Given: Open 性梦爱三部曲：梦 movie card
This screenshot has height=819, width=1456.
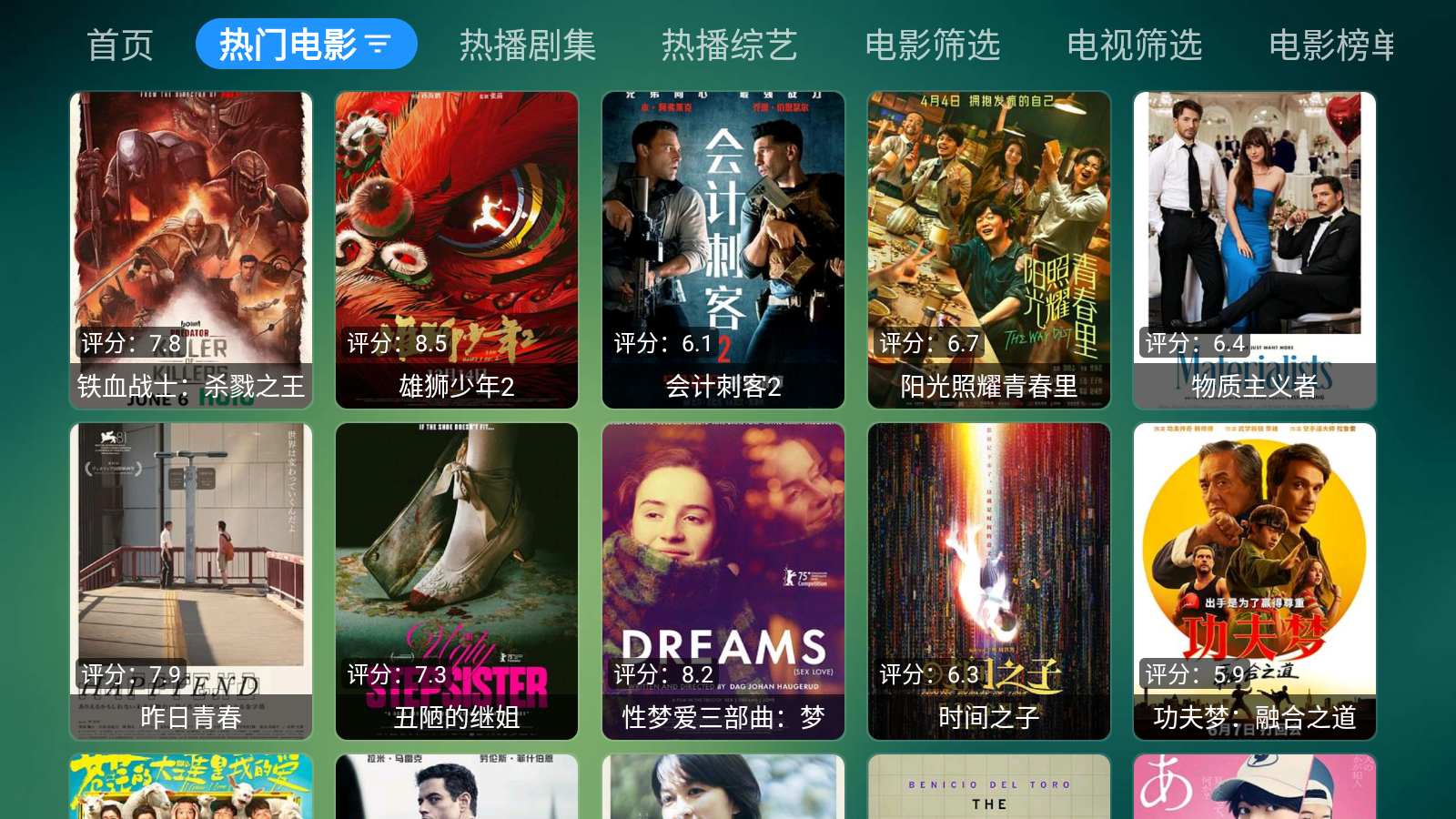Looking at the screenshot, I should 723,581.
